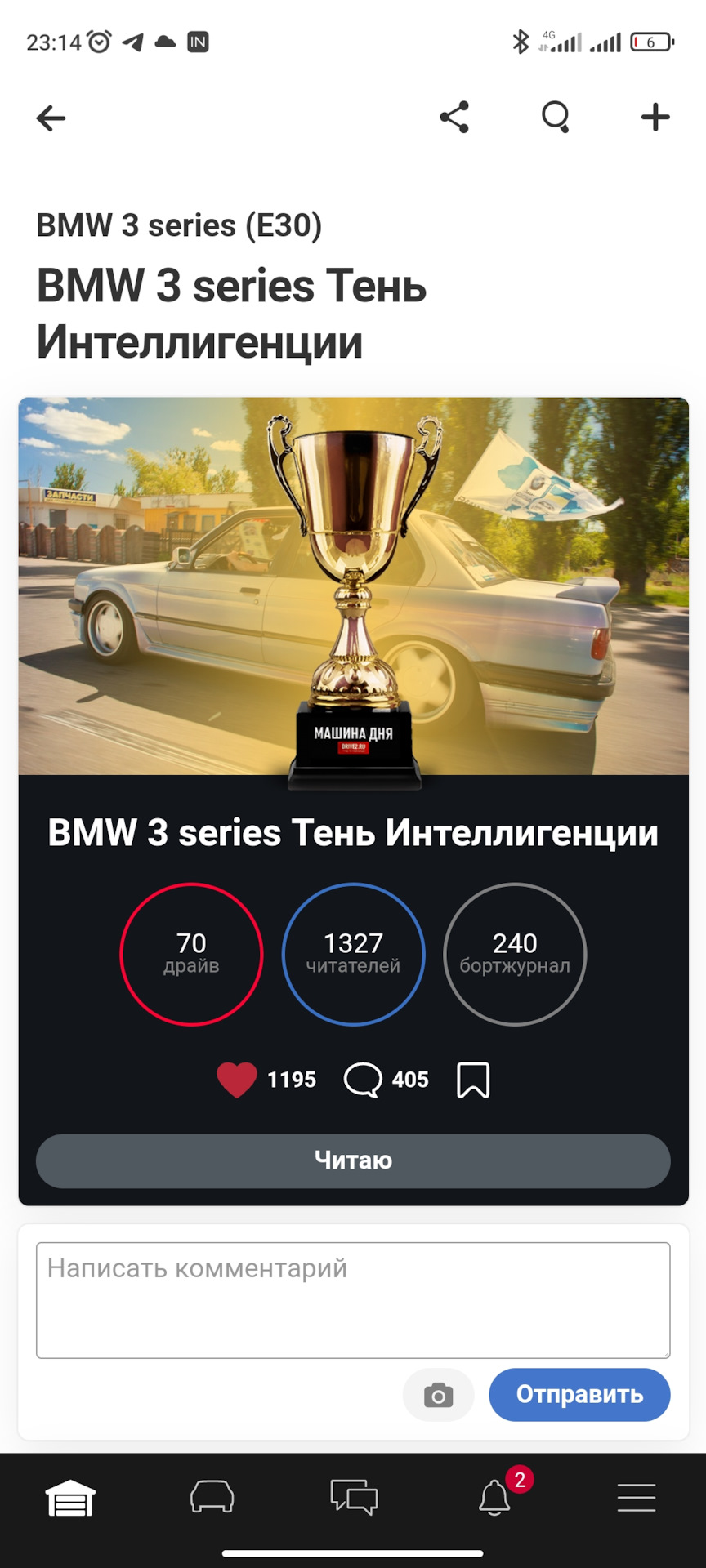The image size is (706, 1568).
Task: Share this BMW 3 series page
Action: [454, 118]
